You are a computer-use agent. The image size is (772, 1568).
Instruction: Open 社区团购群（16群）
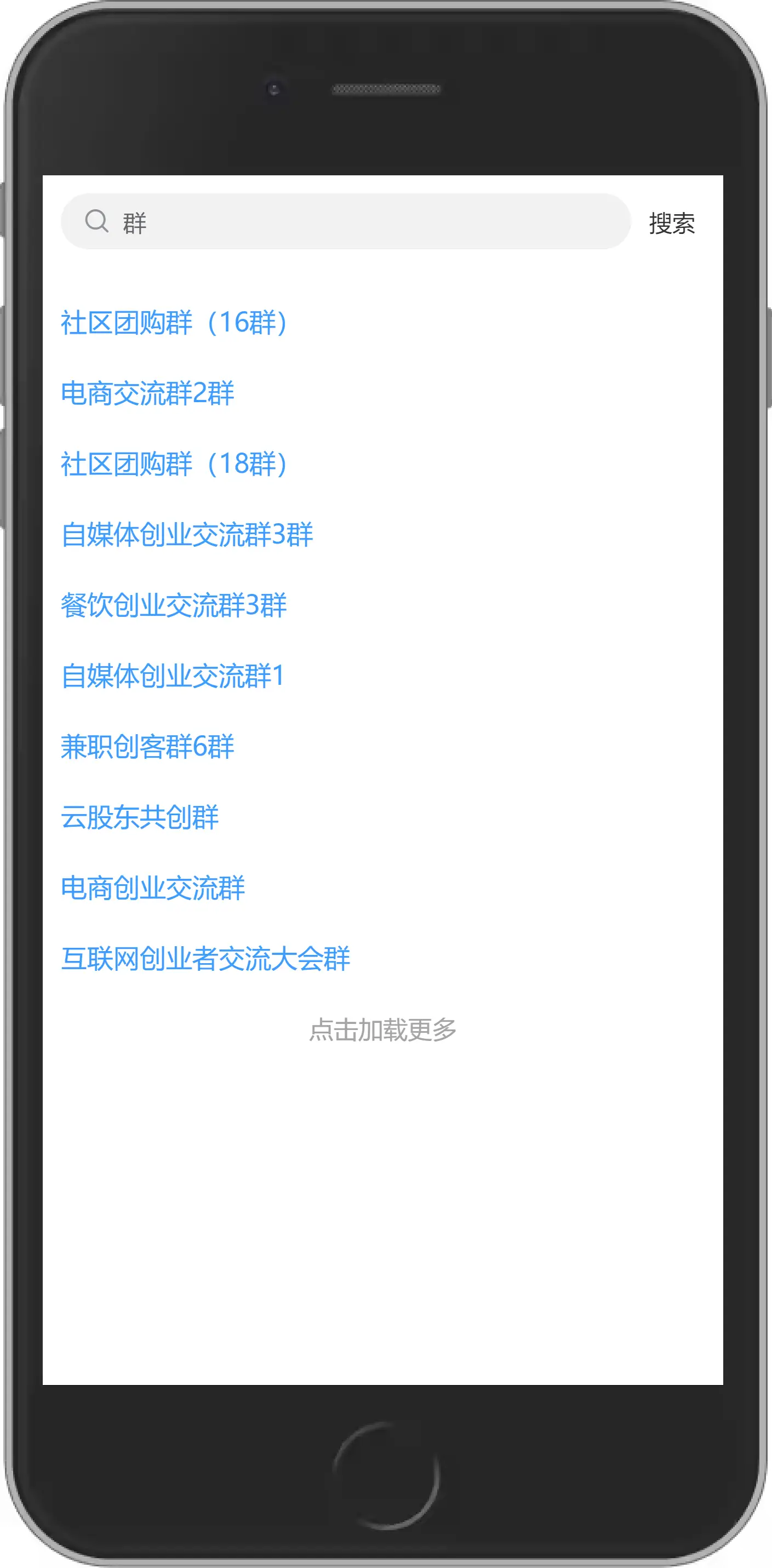click(175, 323)
